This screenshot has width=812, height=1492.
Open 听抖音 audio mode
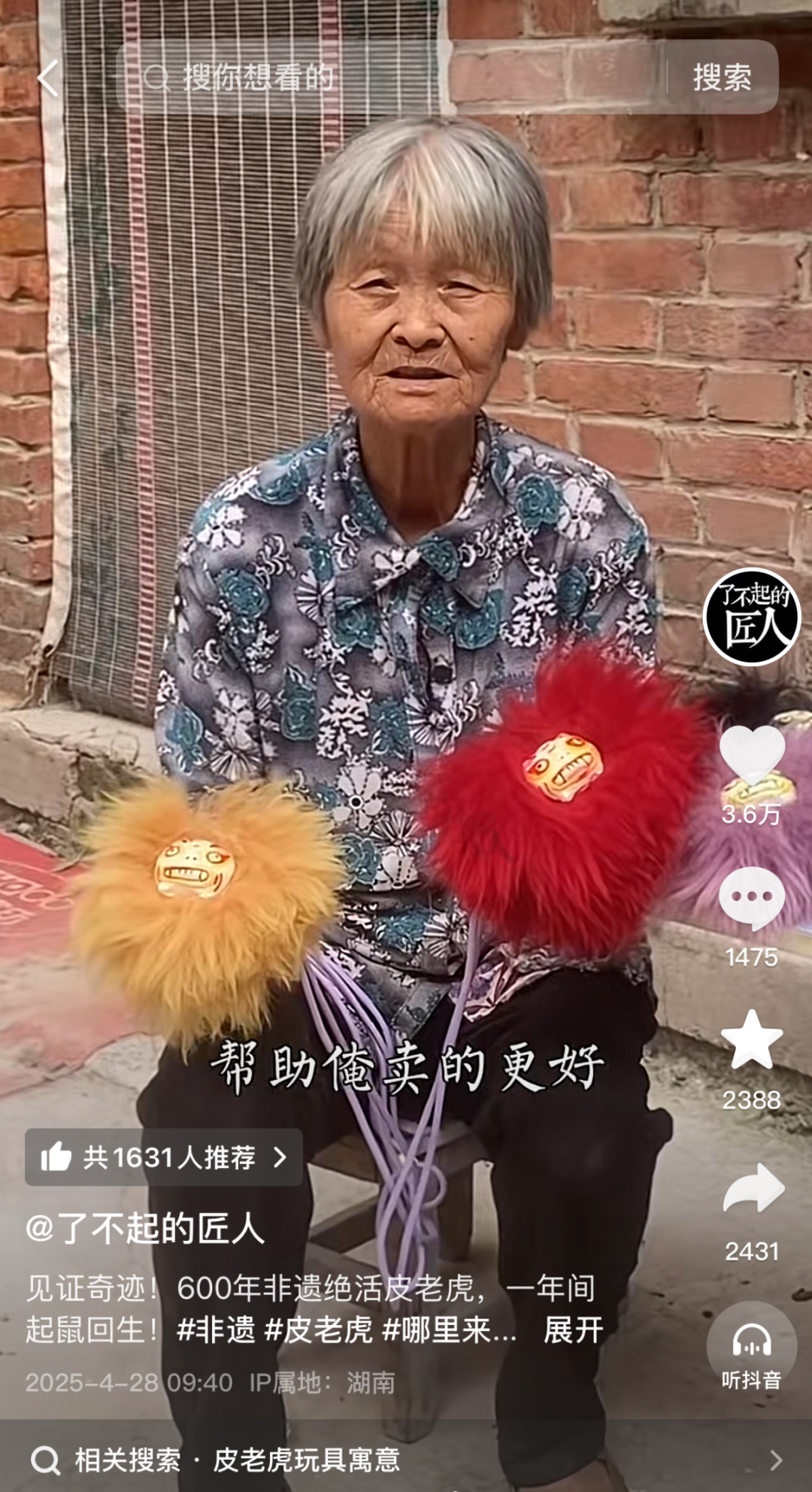point(752,1351)
